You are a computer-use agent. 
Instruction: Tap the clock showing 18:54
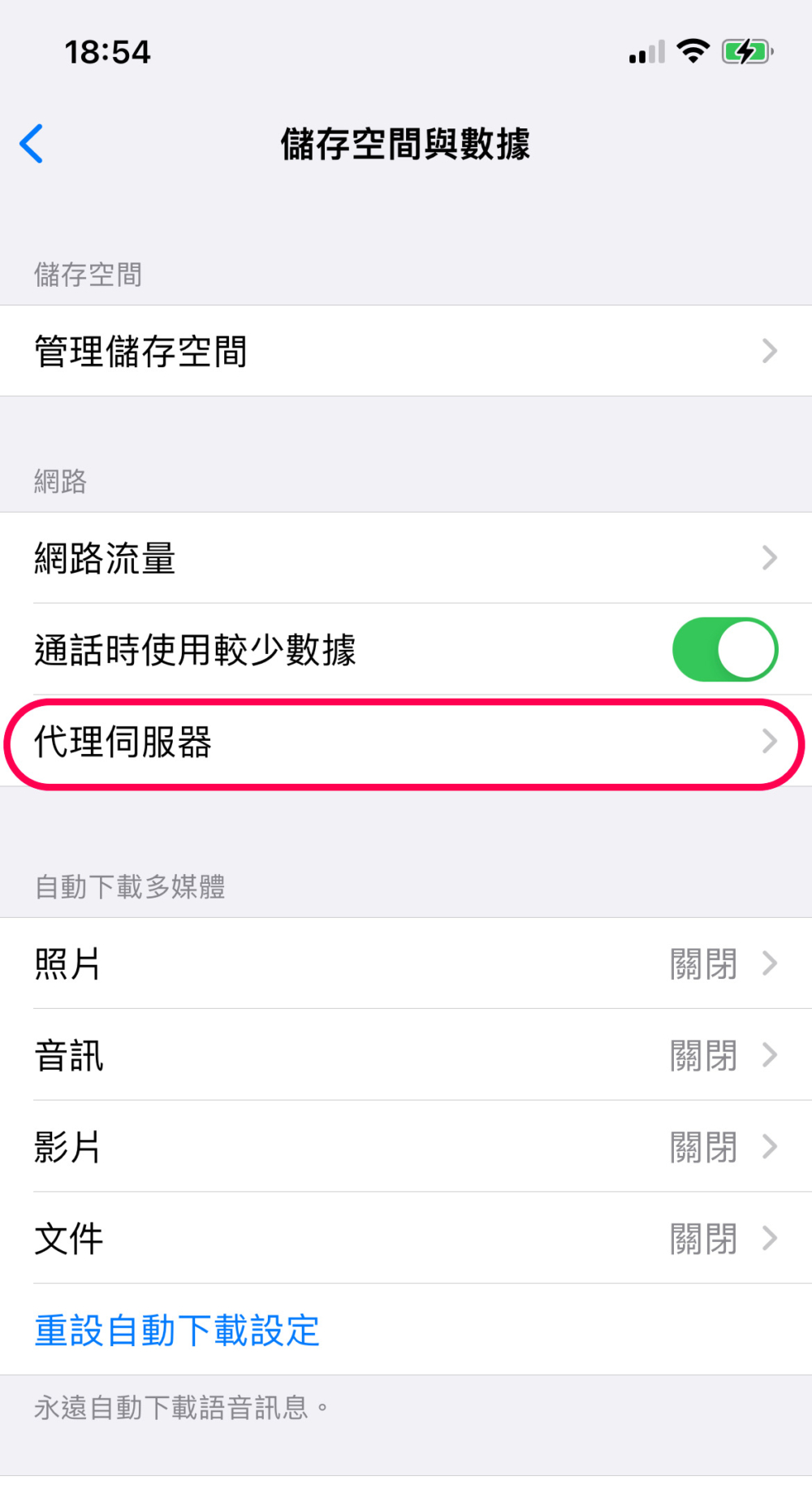coord(106,51)
